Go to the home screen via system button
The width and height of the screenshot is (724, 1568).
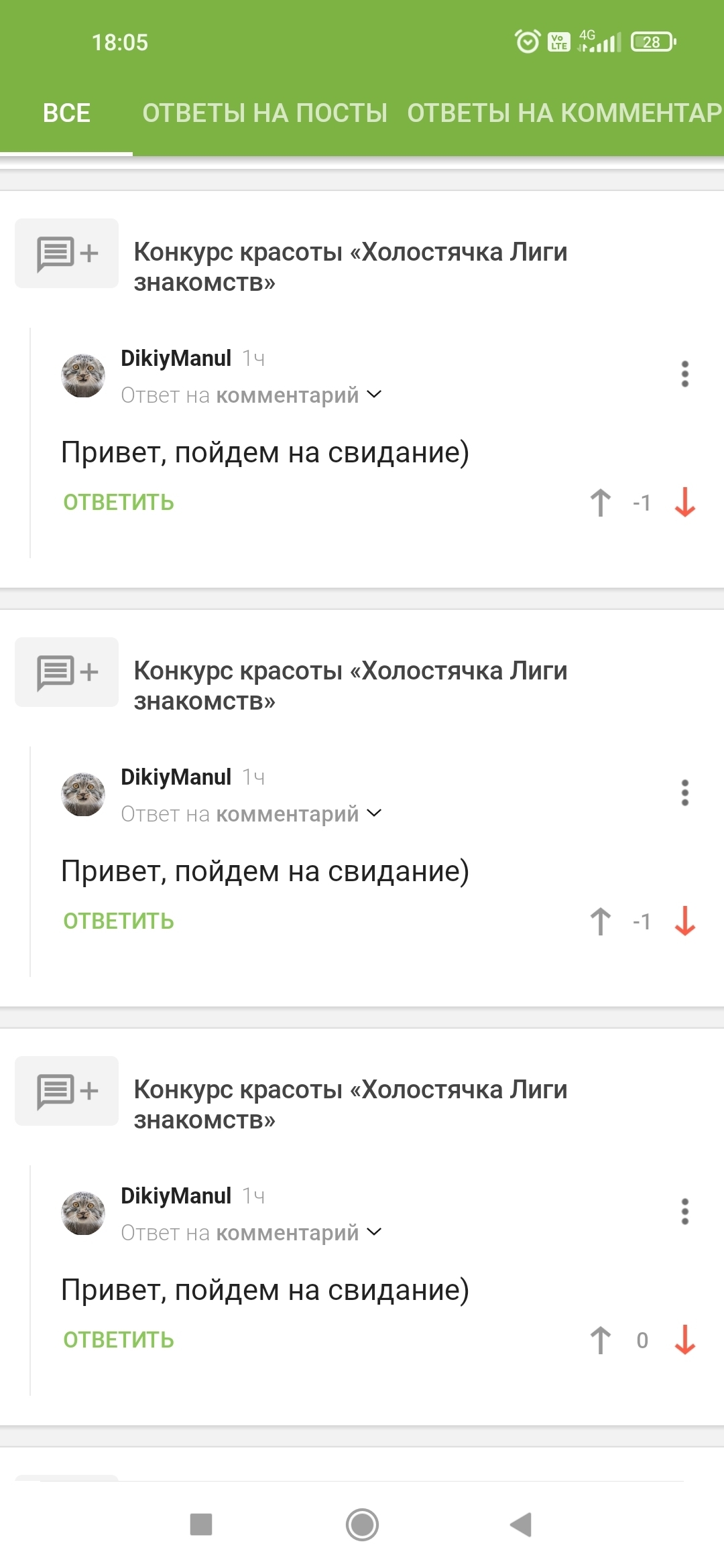(362, 1524)
